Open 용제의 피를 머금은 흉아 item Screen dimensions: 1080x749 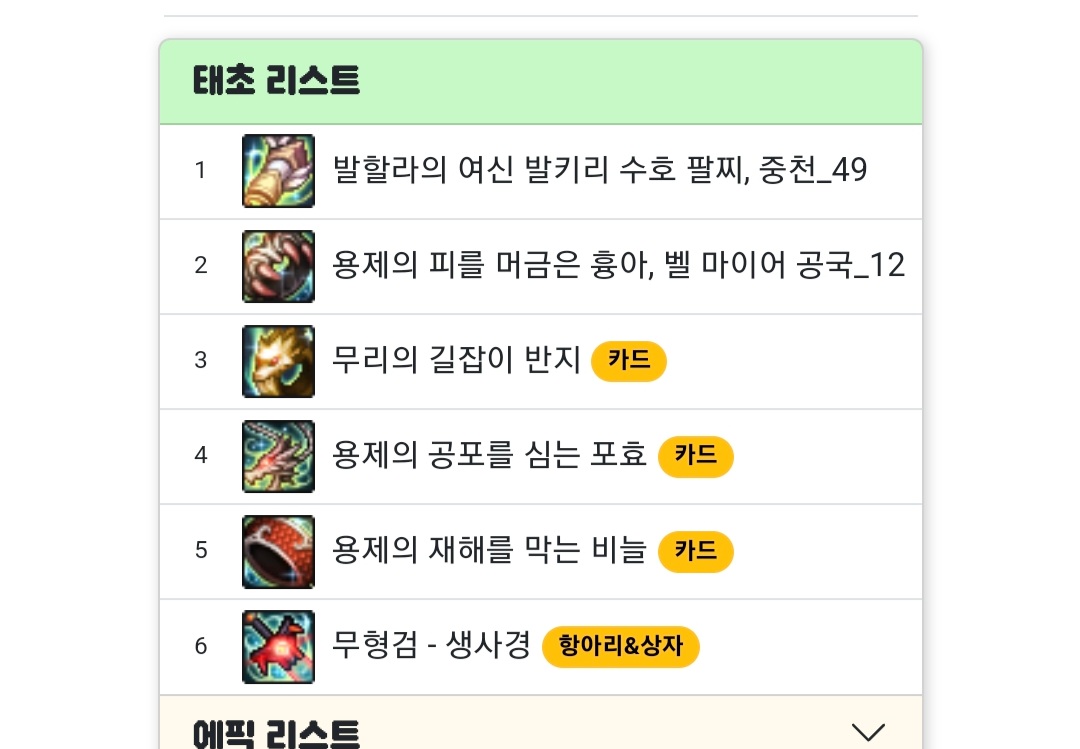click(x=617, y=266)
